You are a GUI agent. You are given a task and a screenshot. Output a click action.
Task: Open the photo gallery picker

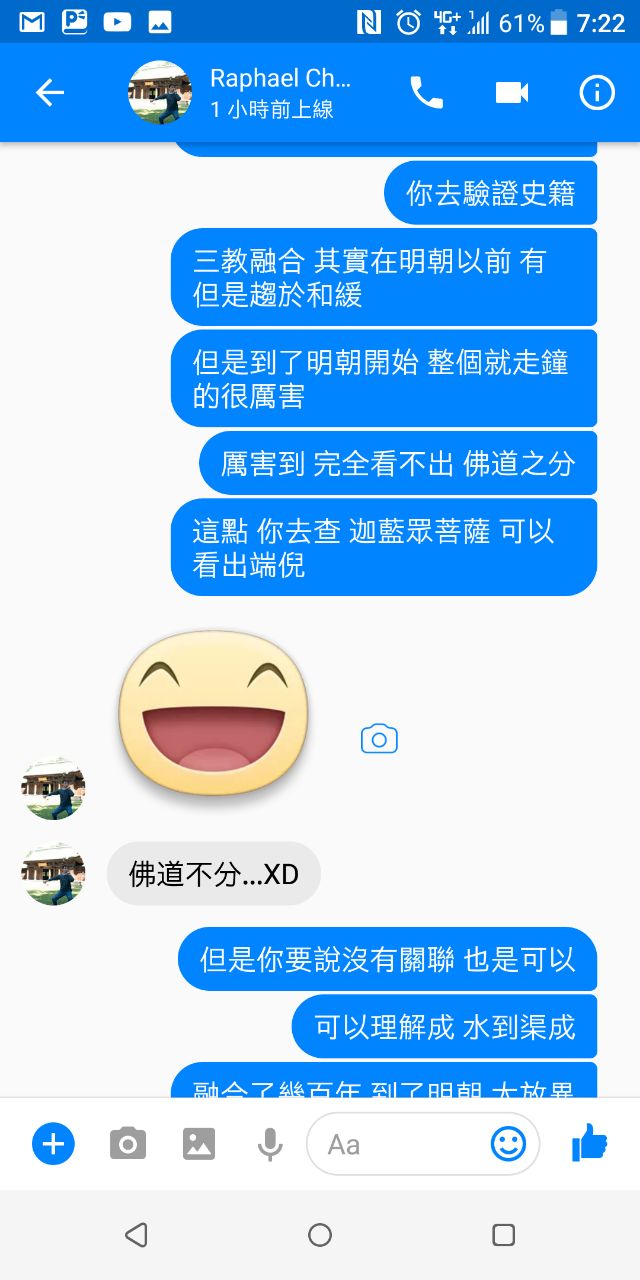199,1143
